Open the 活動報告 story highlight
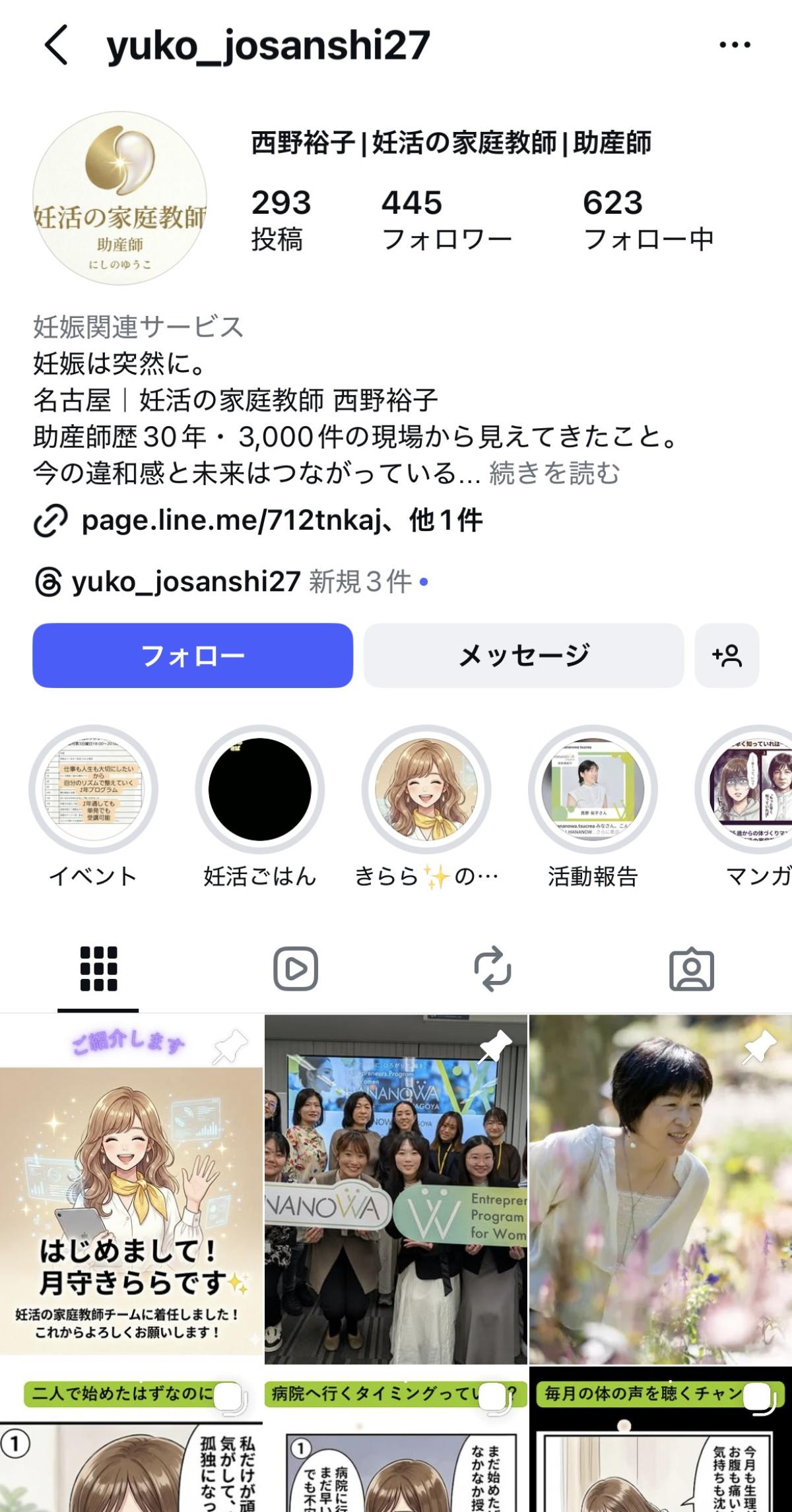 593,790
